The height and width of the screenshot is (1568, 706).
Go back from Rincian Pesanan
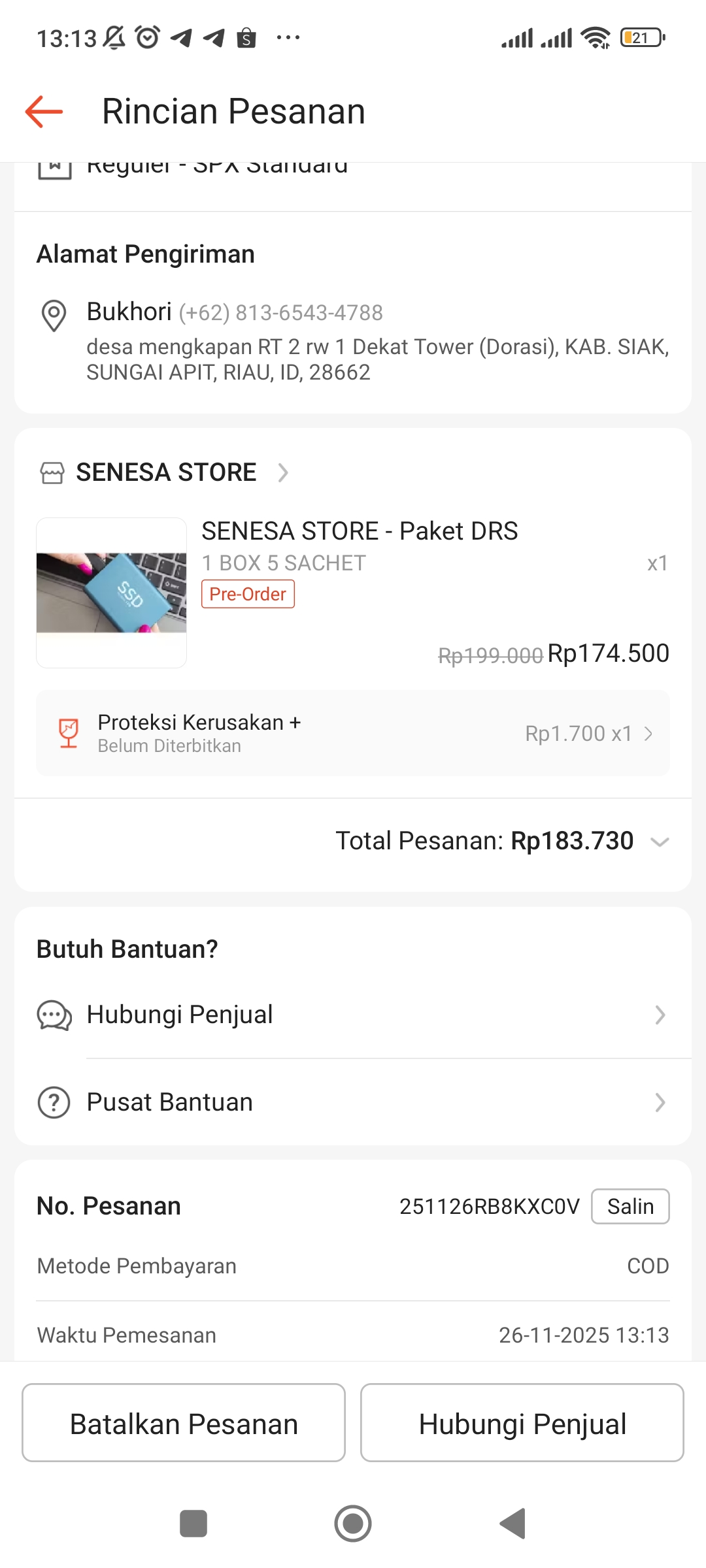(44, 111)
